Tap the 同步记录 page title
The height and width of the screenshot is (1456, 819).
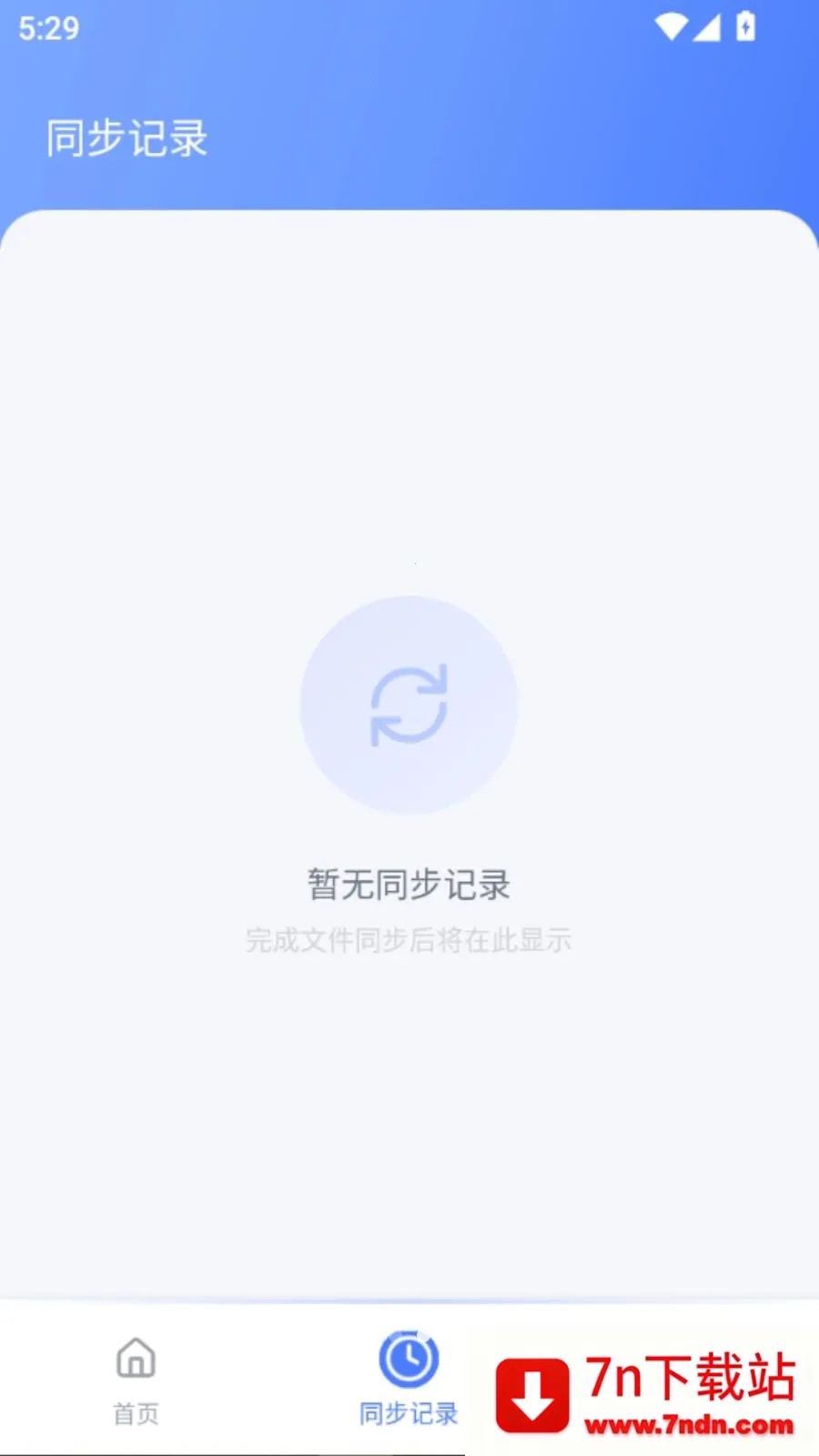(126, 138)
